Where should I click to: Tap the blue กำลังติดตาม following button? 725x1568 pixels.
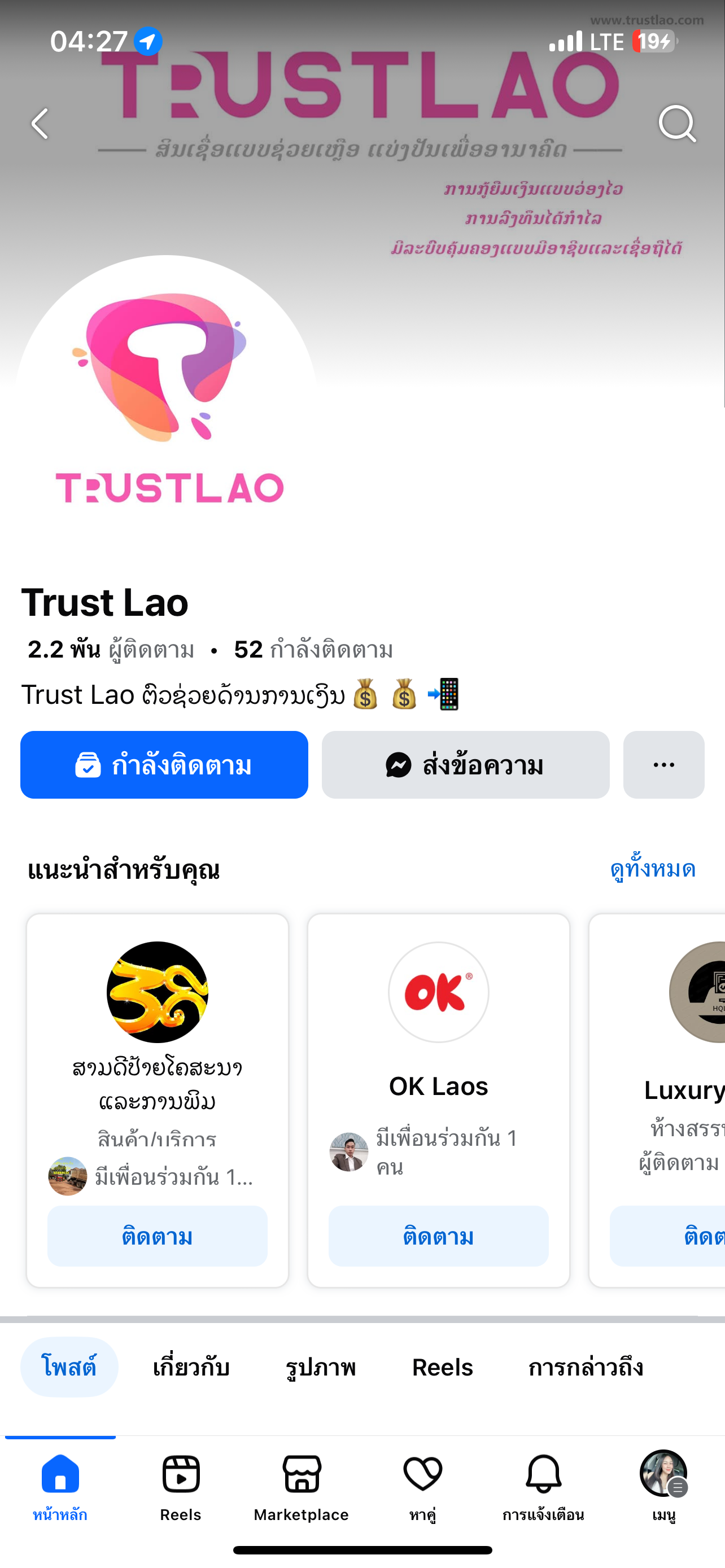(164, 764)
